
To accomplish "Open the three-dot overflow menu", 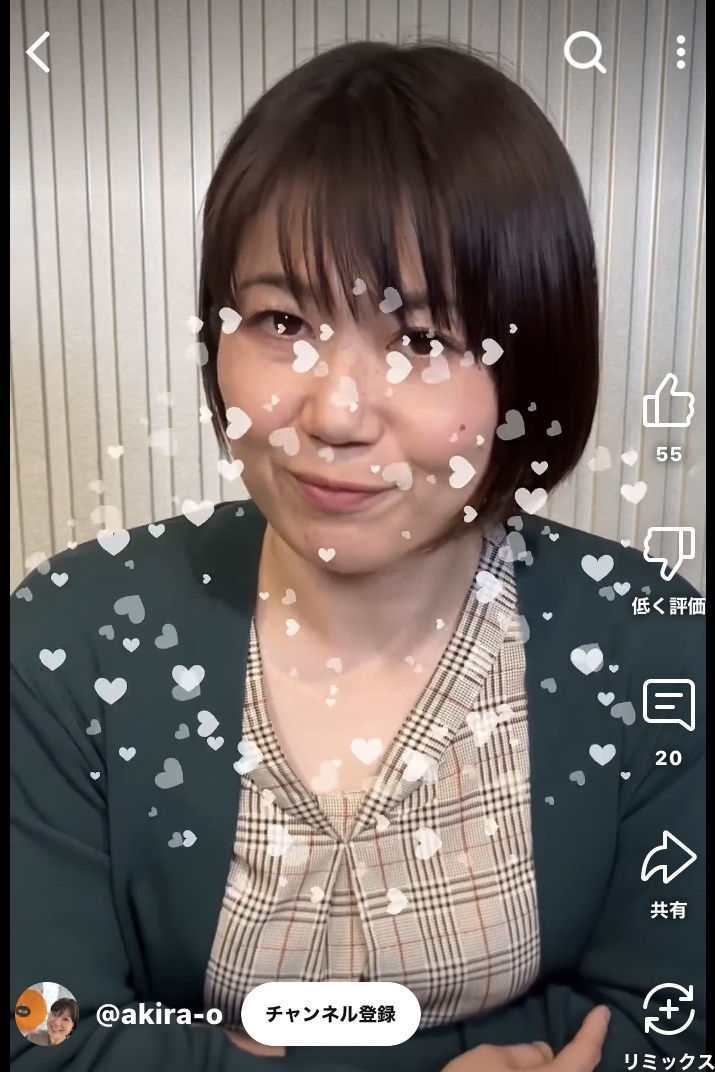I will 681,52.
